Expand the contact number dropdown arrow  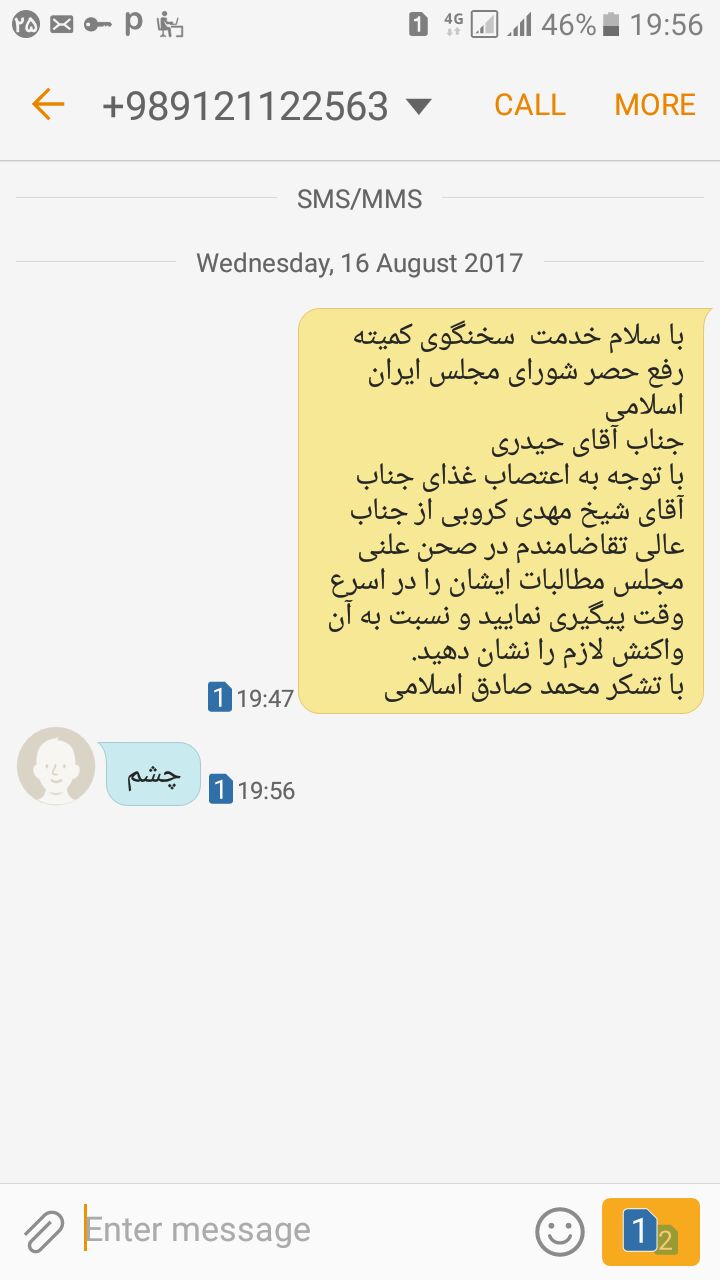coord(419,106)
